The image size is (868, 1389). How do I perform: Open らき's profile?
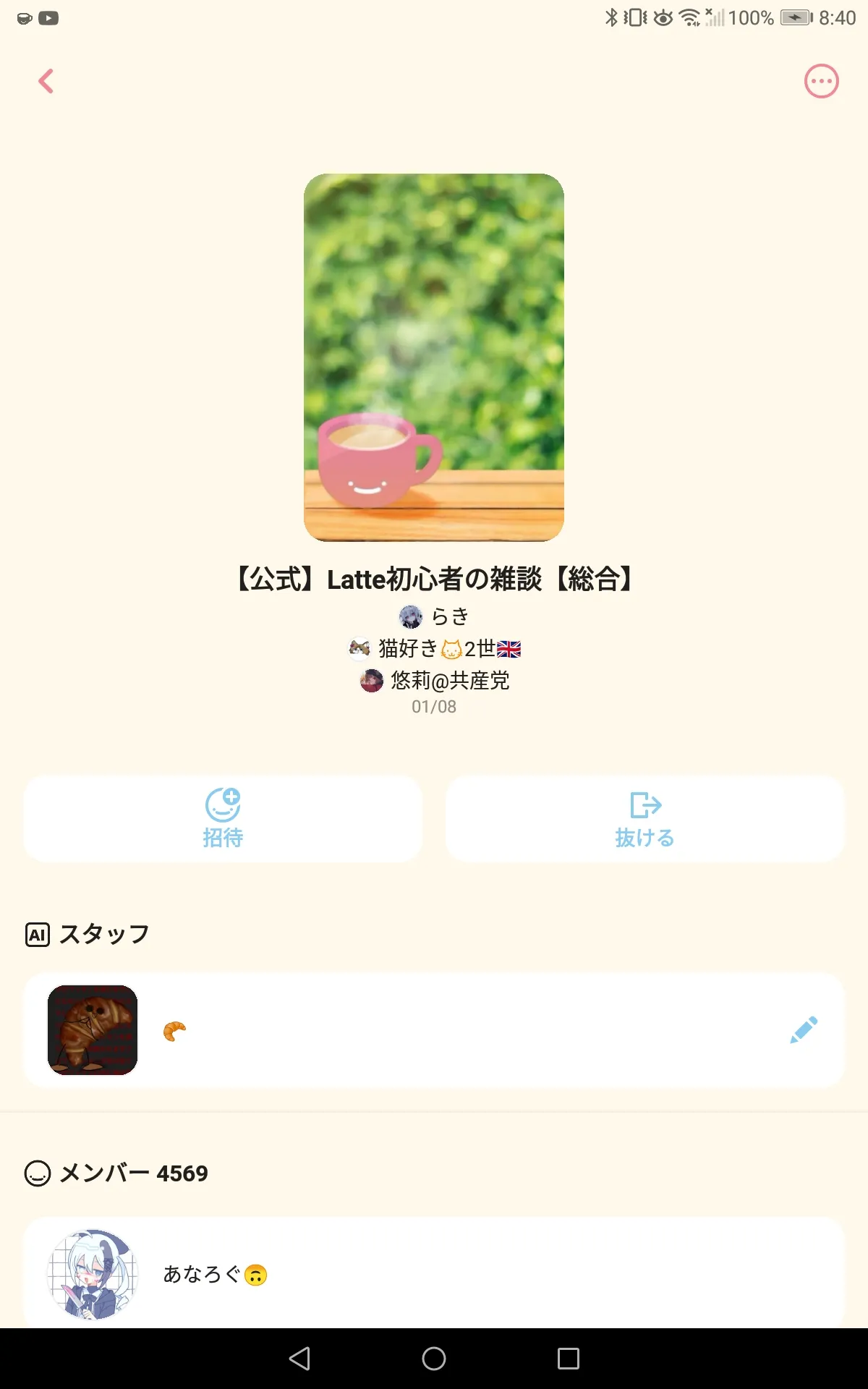click(435, 616)
